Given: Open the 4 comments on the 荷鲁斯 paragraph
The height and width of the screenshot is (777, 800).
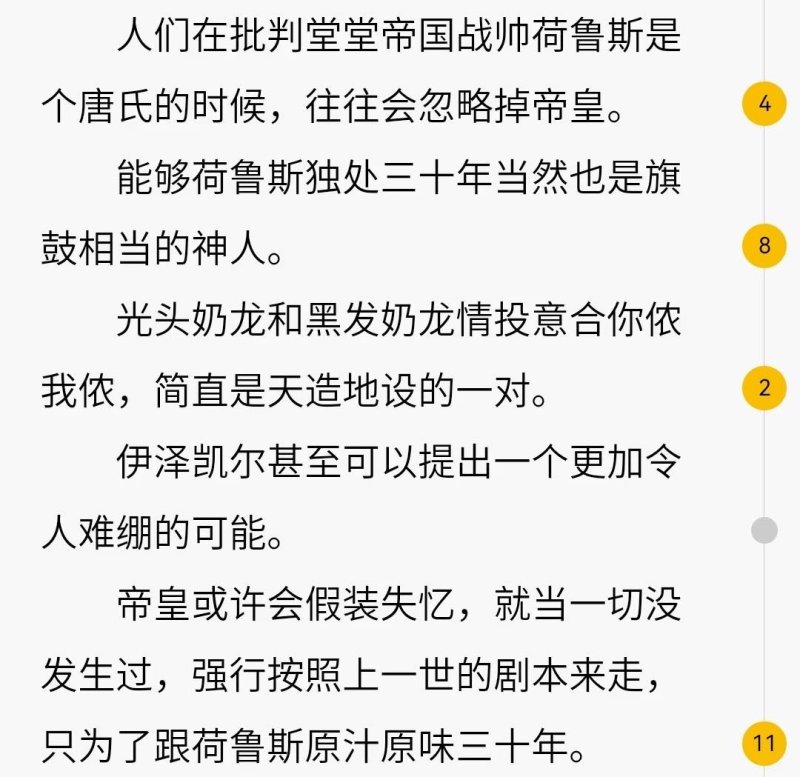Looking at the screenshot, I should (x=765, y=103).
